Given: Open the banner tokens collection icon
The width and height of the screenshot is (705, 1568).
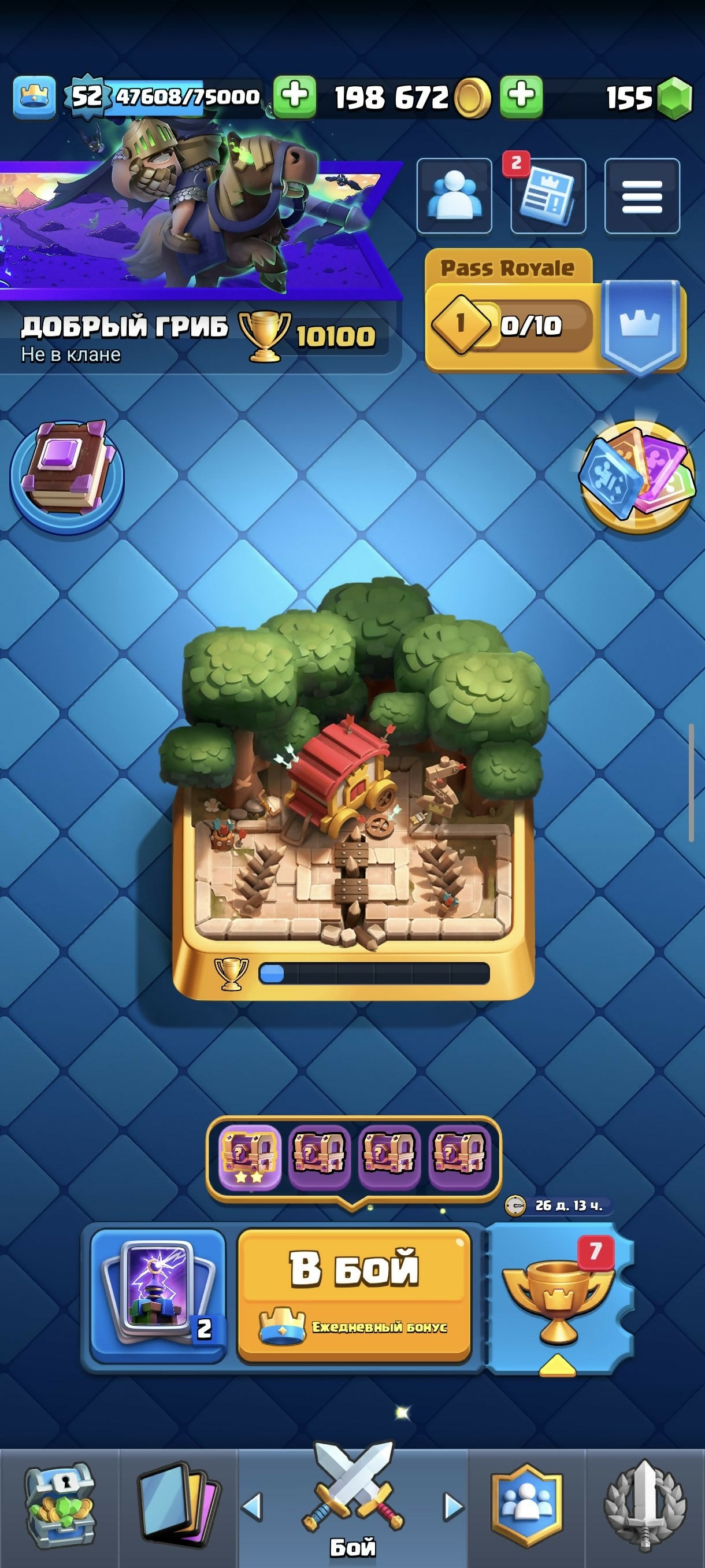Looking at the screenshot, I should 638,476.
